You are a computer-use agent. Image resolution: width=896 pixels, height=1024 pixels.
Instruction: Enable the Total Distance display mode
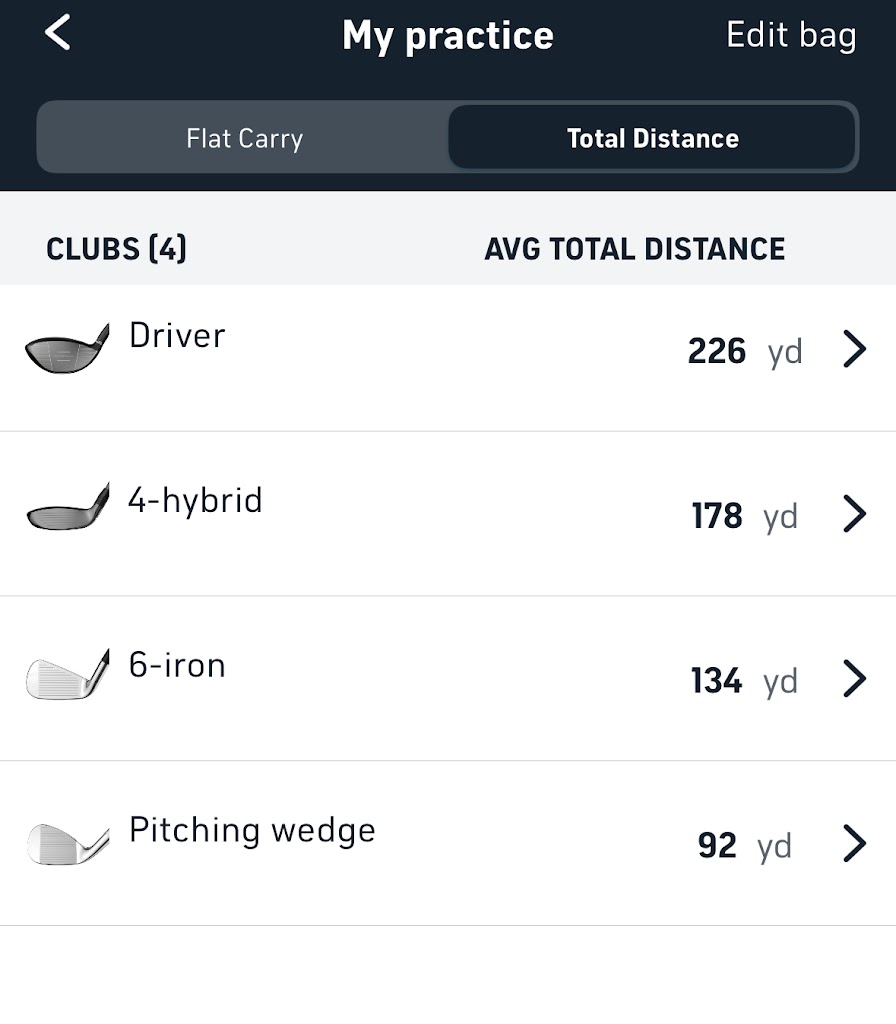[652, 138]
